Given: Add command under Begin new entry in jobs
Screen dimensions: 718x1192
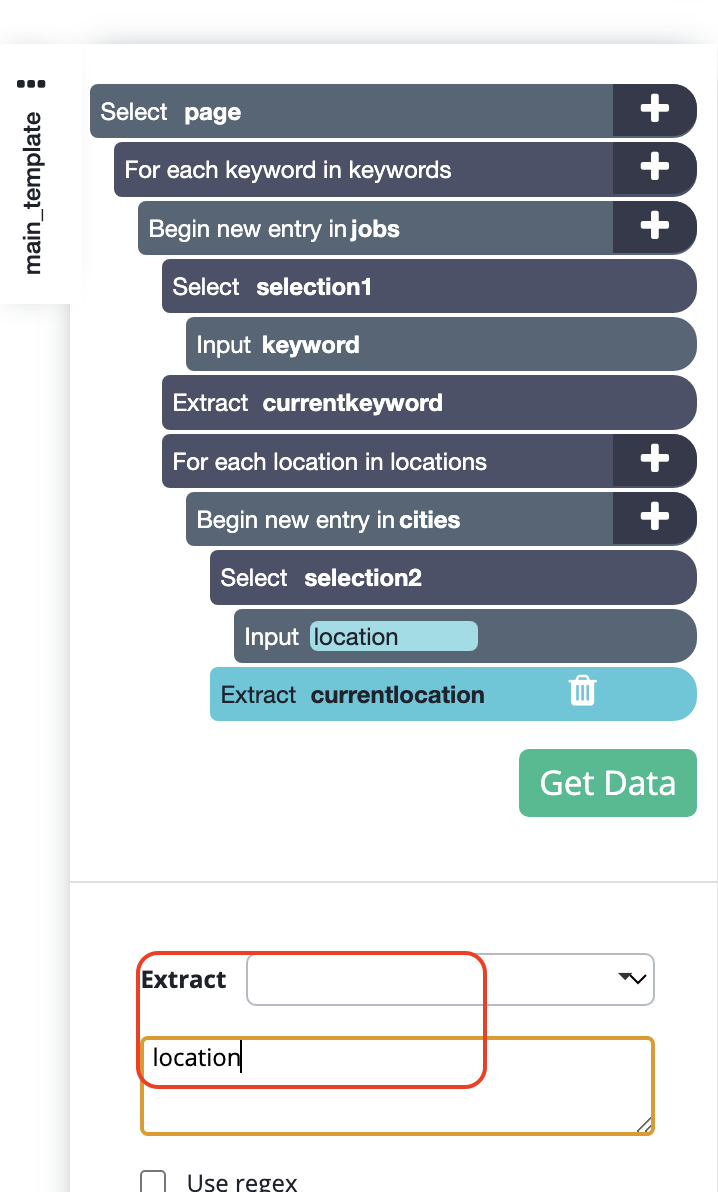Looking at the screenshot, I should [654, 227].
